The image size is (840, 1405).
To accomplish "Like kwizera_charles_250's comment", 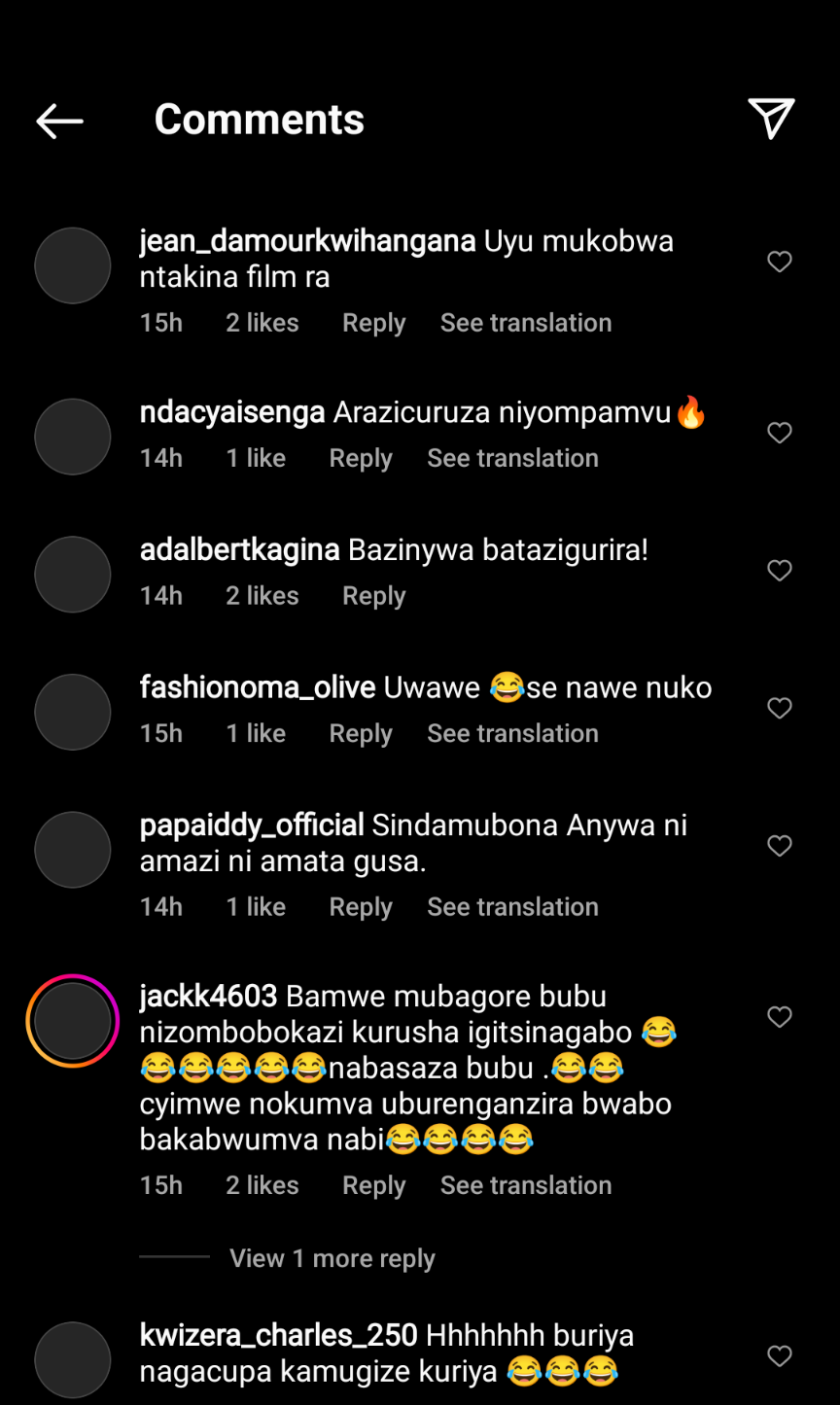I will [x=779, y=1355].
